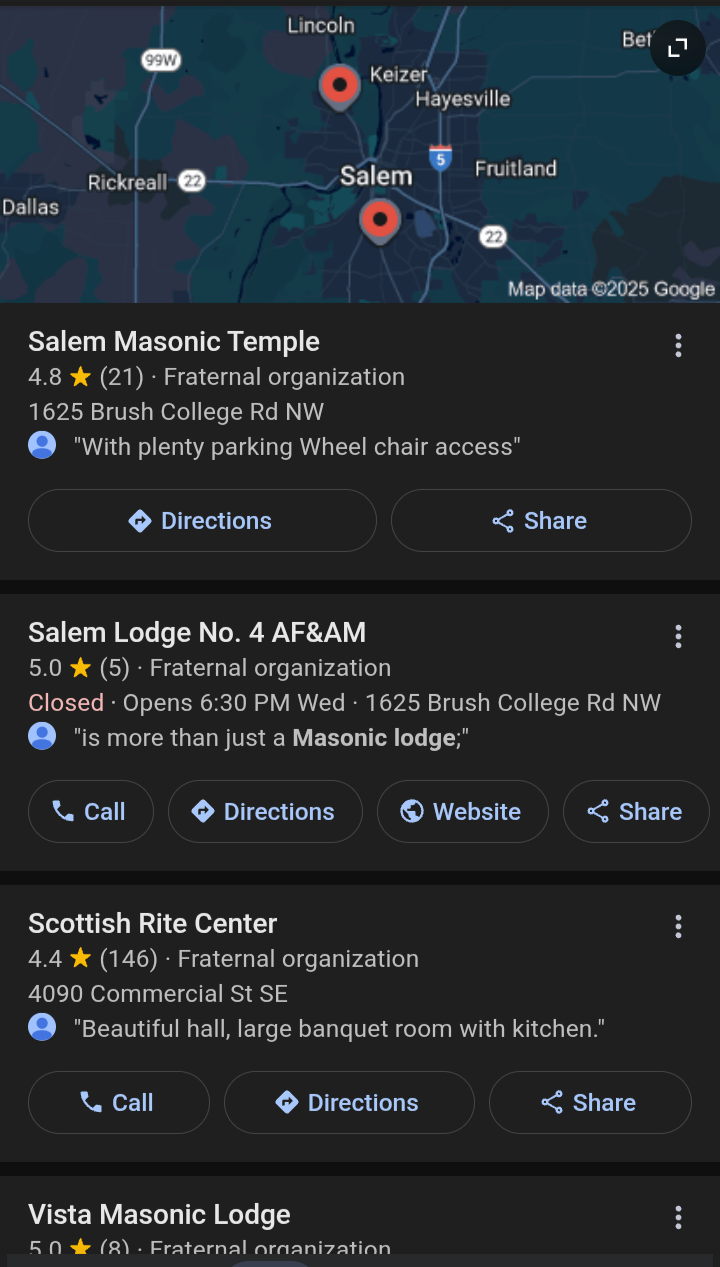Share the Salem Masonic Temple listing
The image size is (720, 1267).
[541, 520]
